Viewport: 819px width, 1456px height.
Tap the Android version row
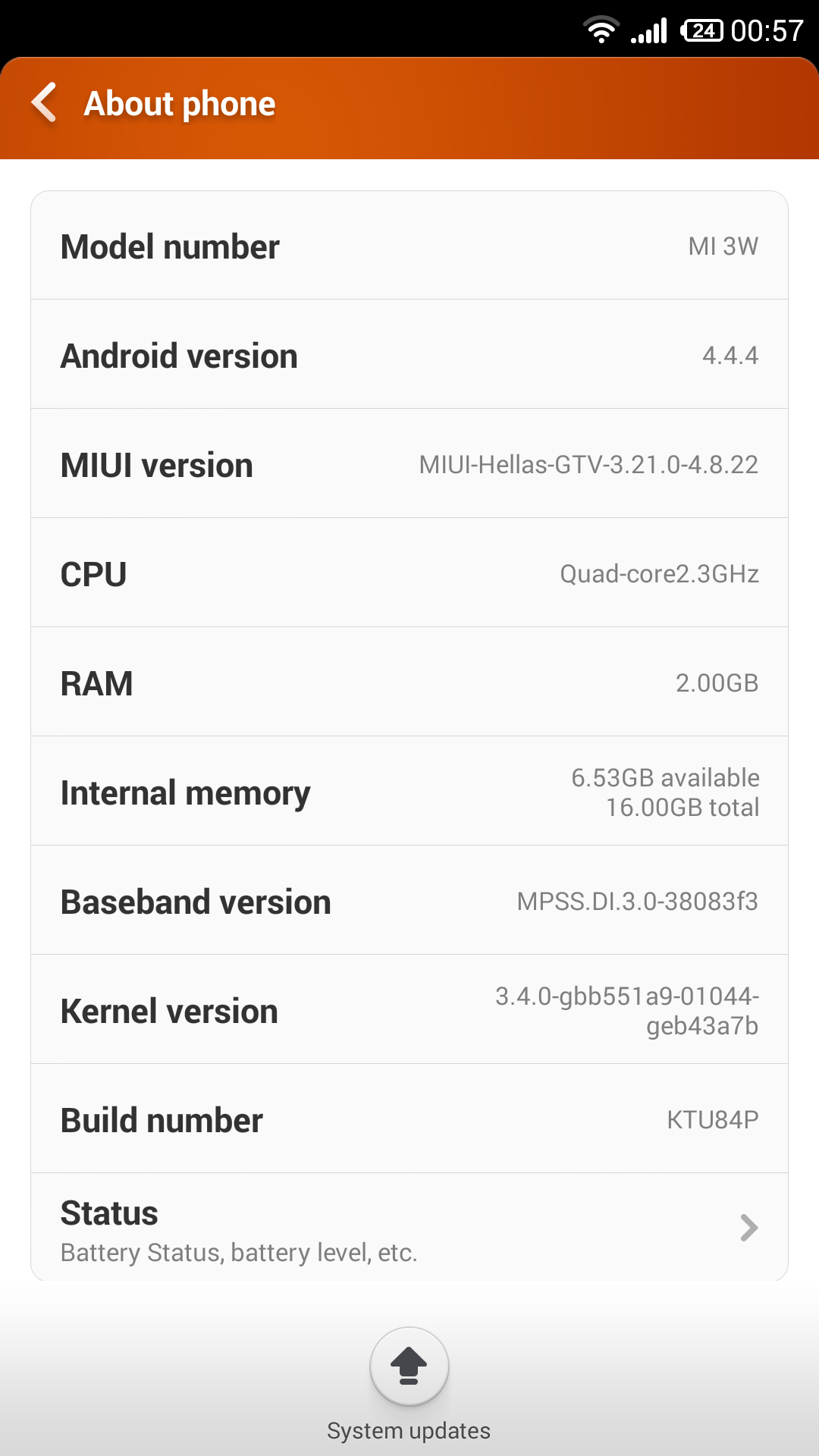click(409, 354)
